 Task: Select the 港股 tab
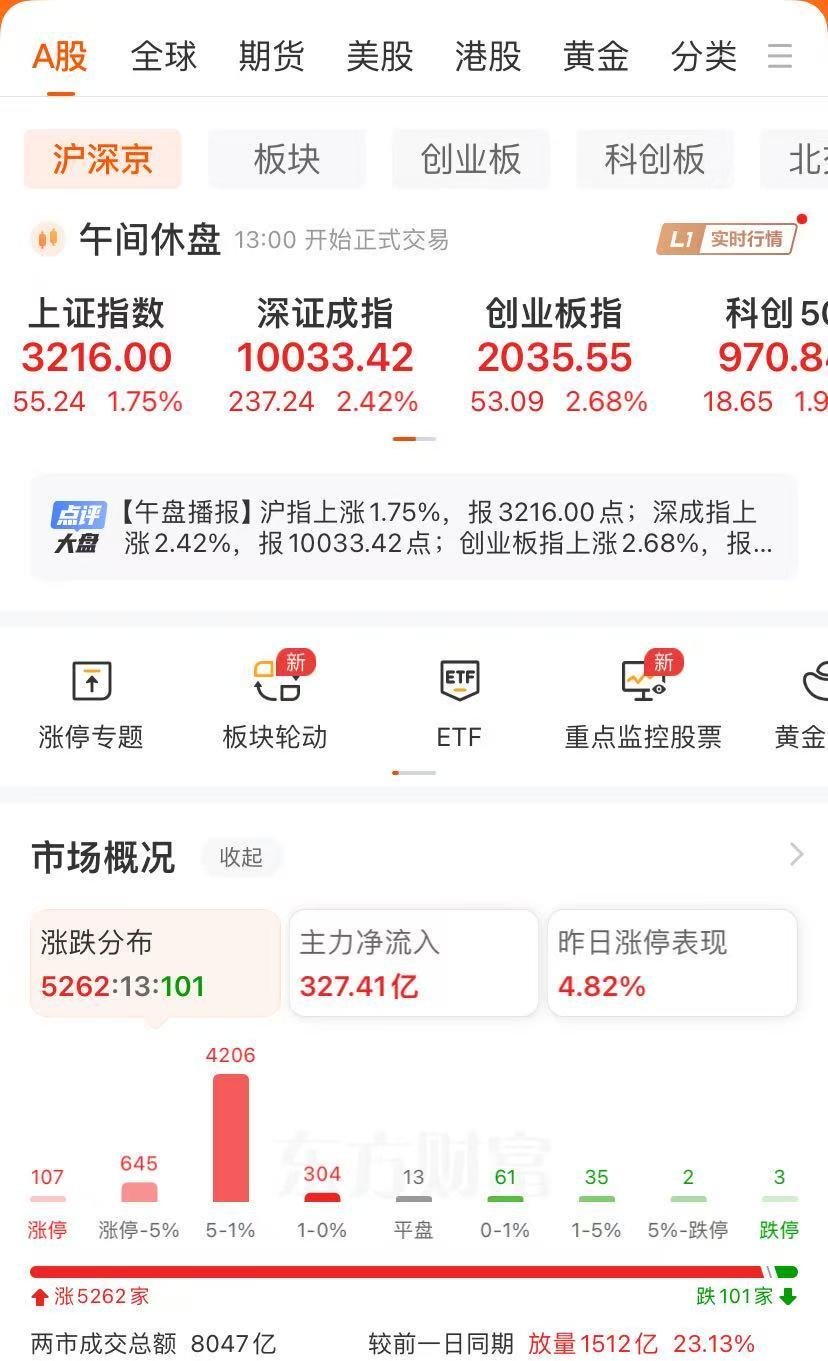[x=488, y=56]
